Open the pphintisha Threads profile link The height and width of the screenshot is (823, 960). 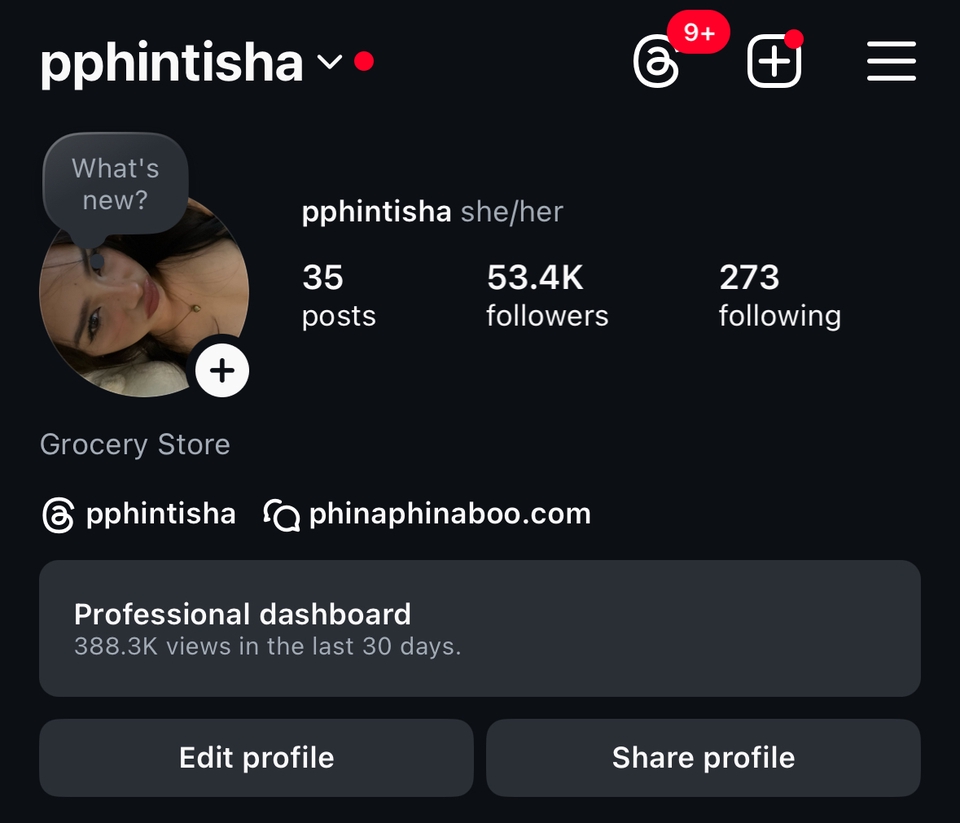[x=140, y=514]
